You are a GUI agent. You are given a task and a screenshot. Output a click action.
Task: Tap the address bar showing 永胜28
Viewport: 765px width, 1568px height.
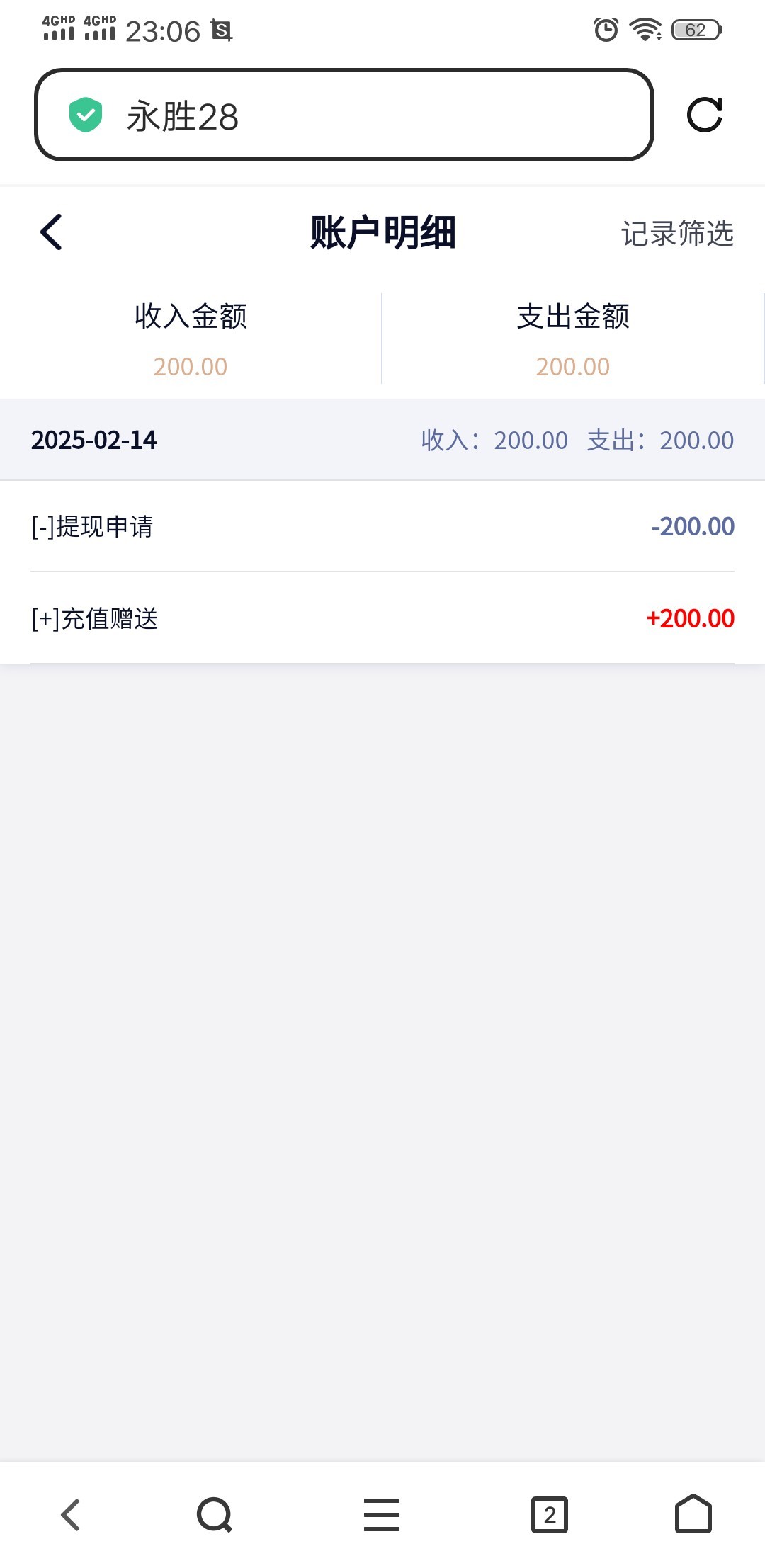pos(344,115)
